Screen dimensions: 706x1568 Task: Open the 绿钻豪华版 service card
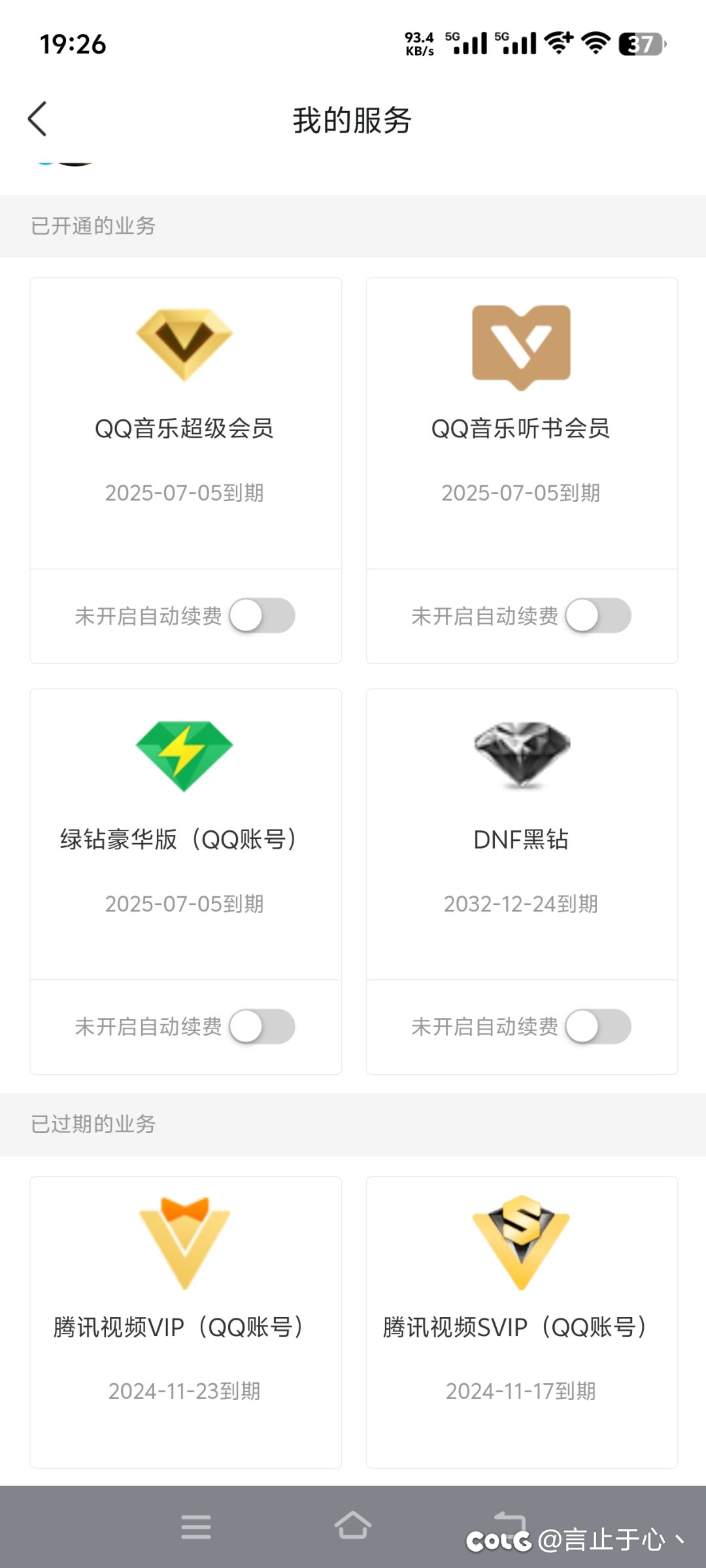(186, 834)
